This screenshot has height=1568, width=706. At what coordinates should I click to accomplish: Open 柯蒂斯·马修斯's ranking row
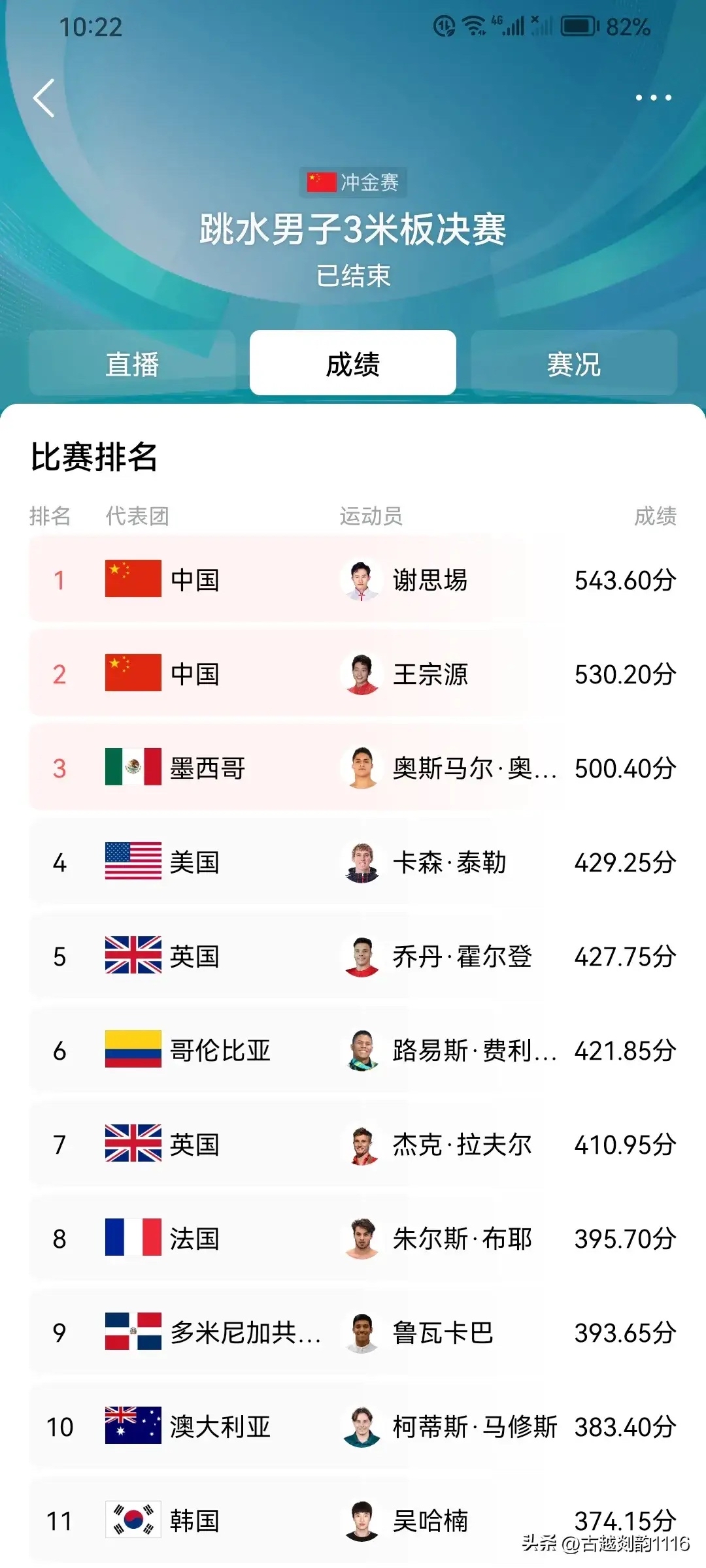pyautogui.click(x=353, y=1426)
